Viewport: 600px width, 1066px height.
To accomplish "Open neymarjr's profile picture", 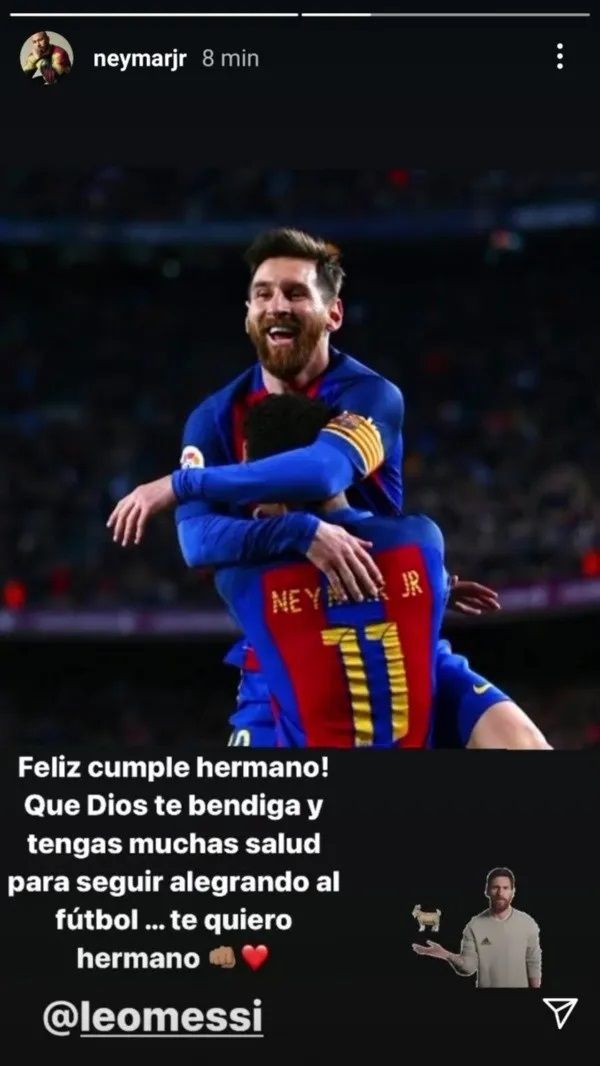I will pyautogui.click(x=46, y=57).
